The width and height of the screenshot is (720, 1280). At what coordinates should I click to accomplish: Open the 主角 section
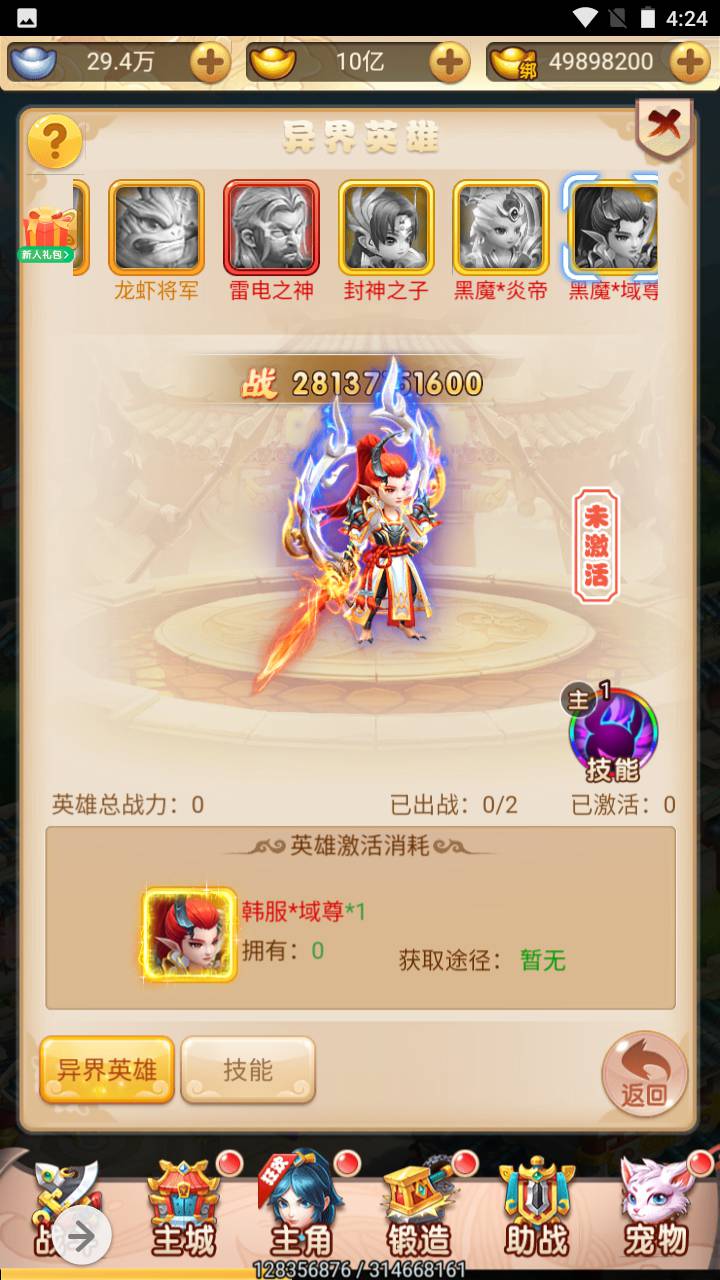[x=300, y=1207]
